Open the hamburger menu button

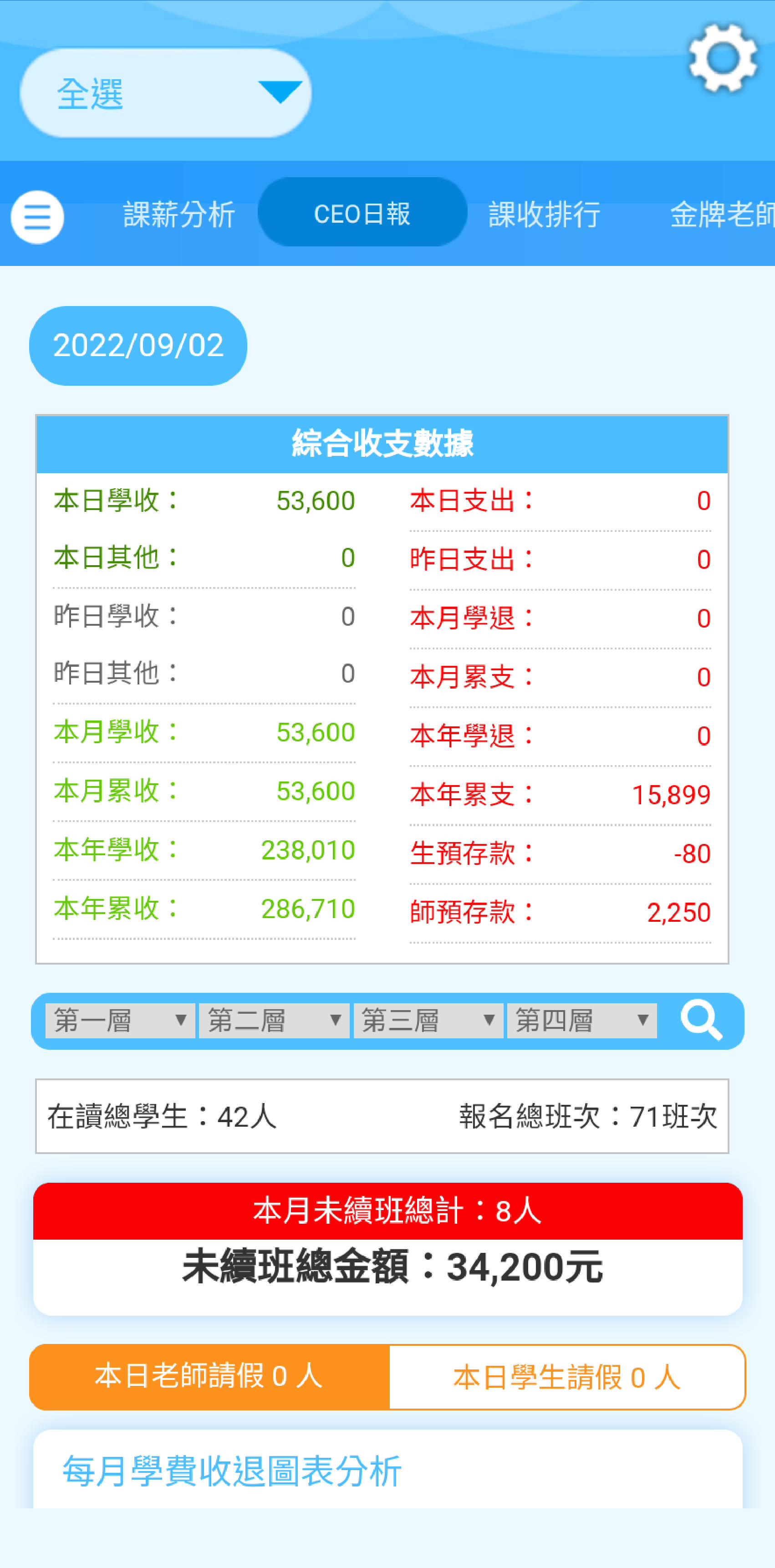coord(37,217)
